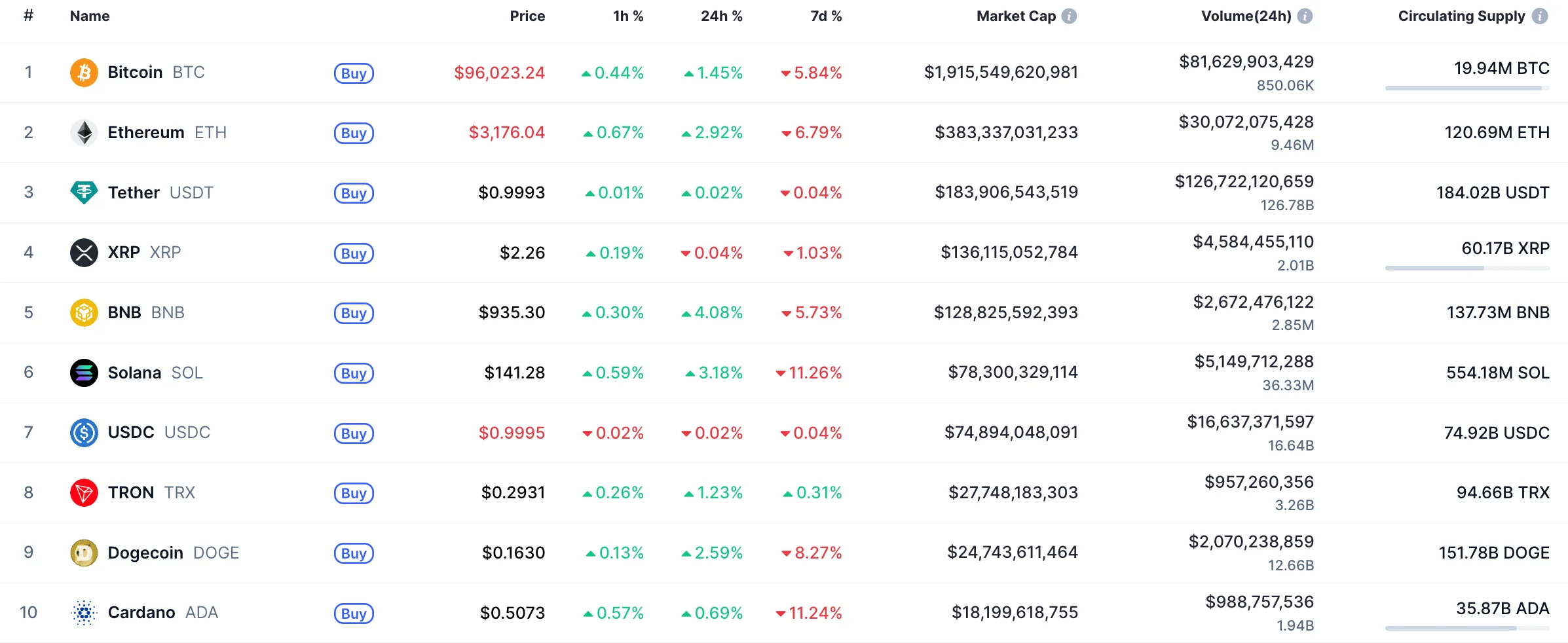Tap Buy button for Bitcoin
This screenshot has width=1568, height=643.
point(354,73)
